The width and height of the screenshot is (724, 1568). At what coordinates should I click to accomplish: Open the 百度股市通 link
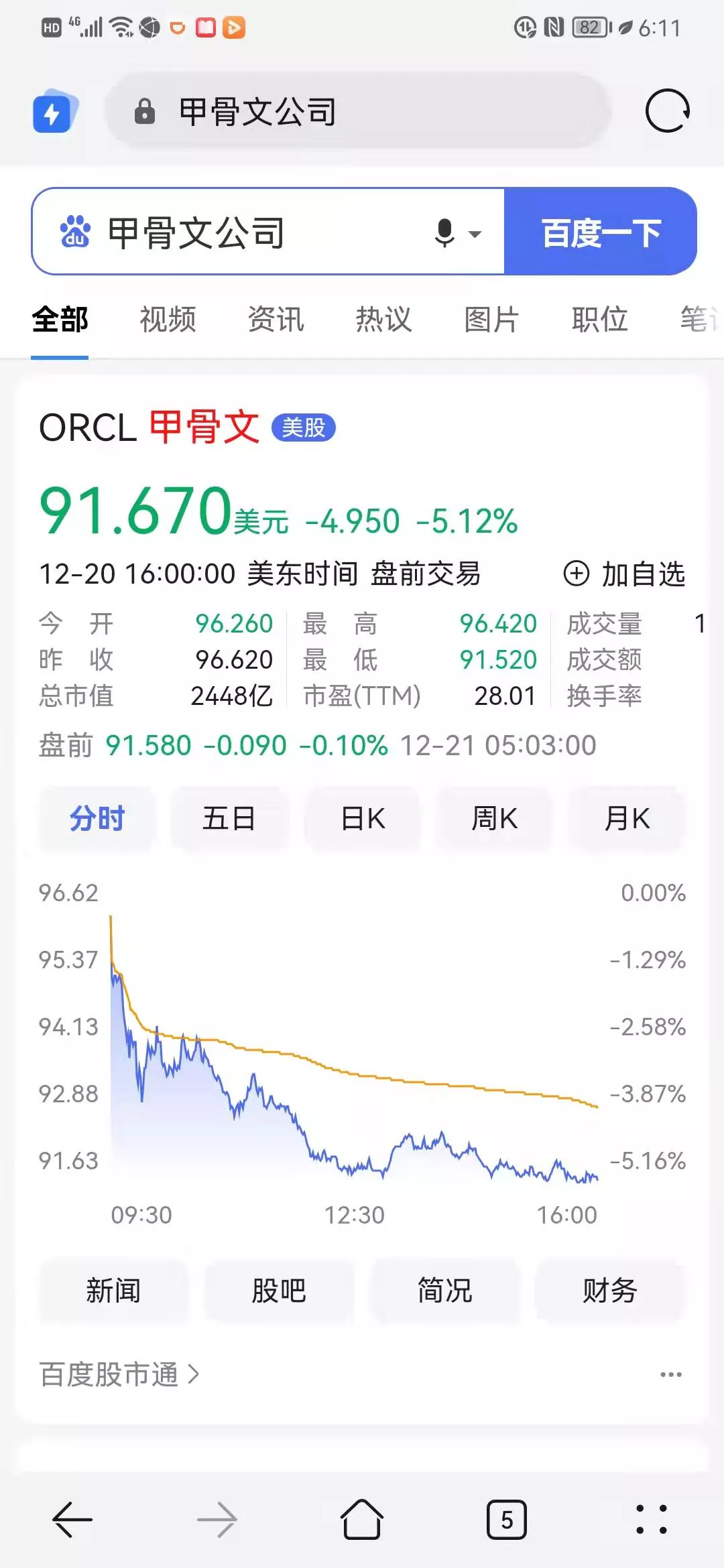(119, 1374)
